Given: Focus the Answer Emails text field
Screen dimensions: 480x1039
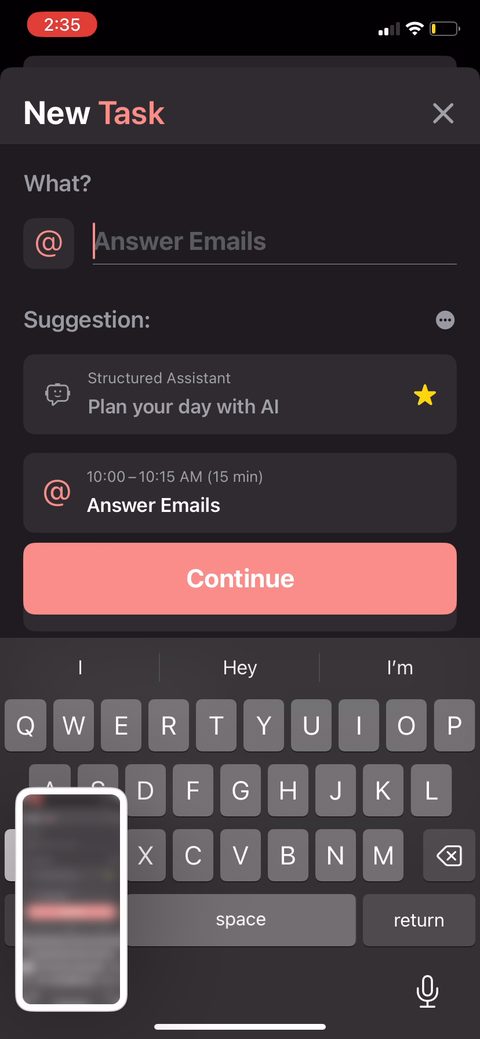Looking at the screenshot, I should [274, 242].
